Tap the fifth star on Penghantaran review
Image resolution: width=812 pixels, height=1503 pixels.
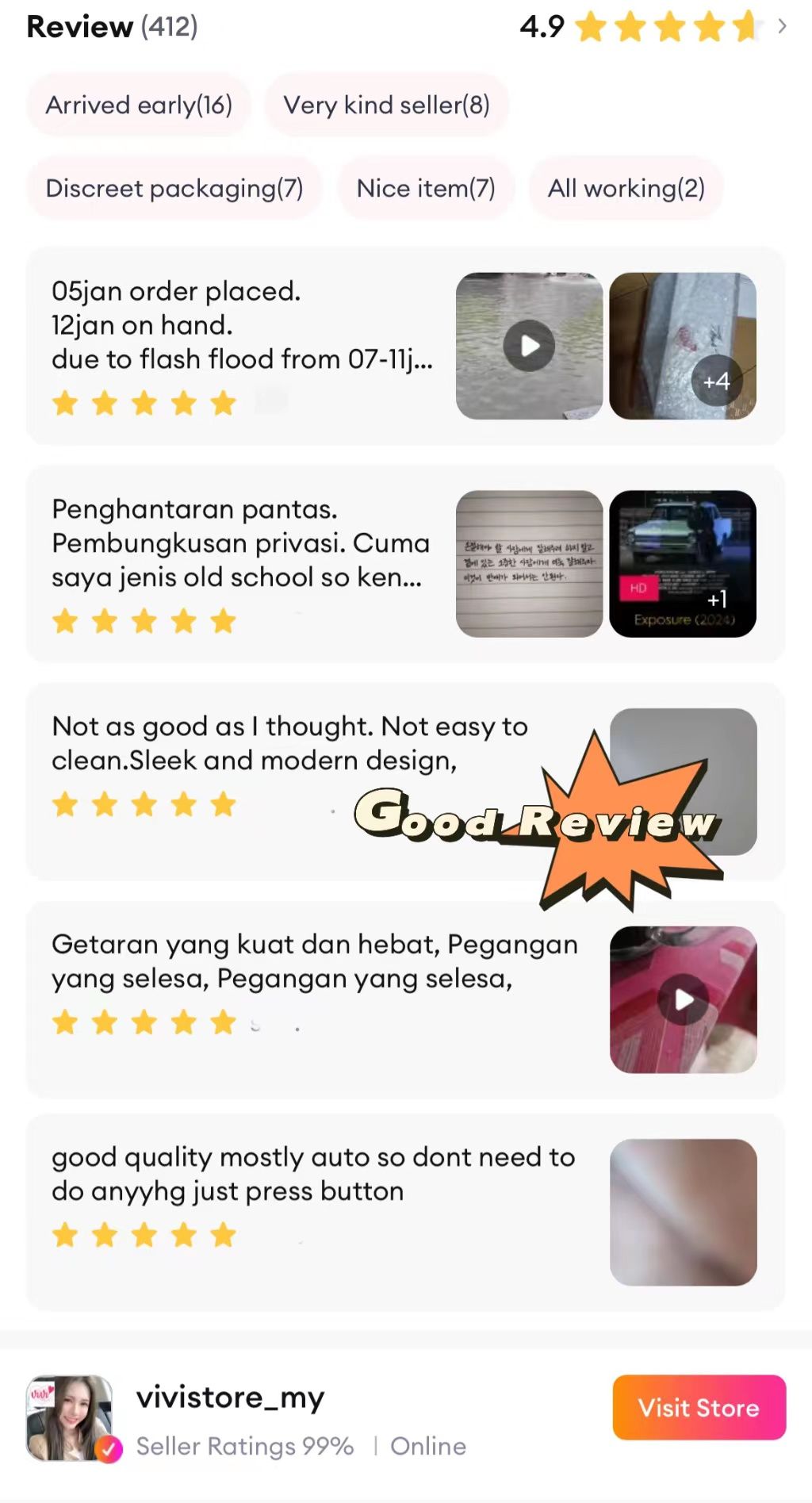pos(224,622)
